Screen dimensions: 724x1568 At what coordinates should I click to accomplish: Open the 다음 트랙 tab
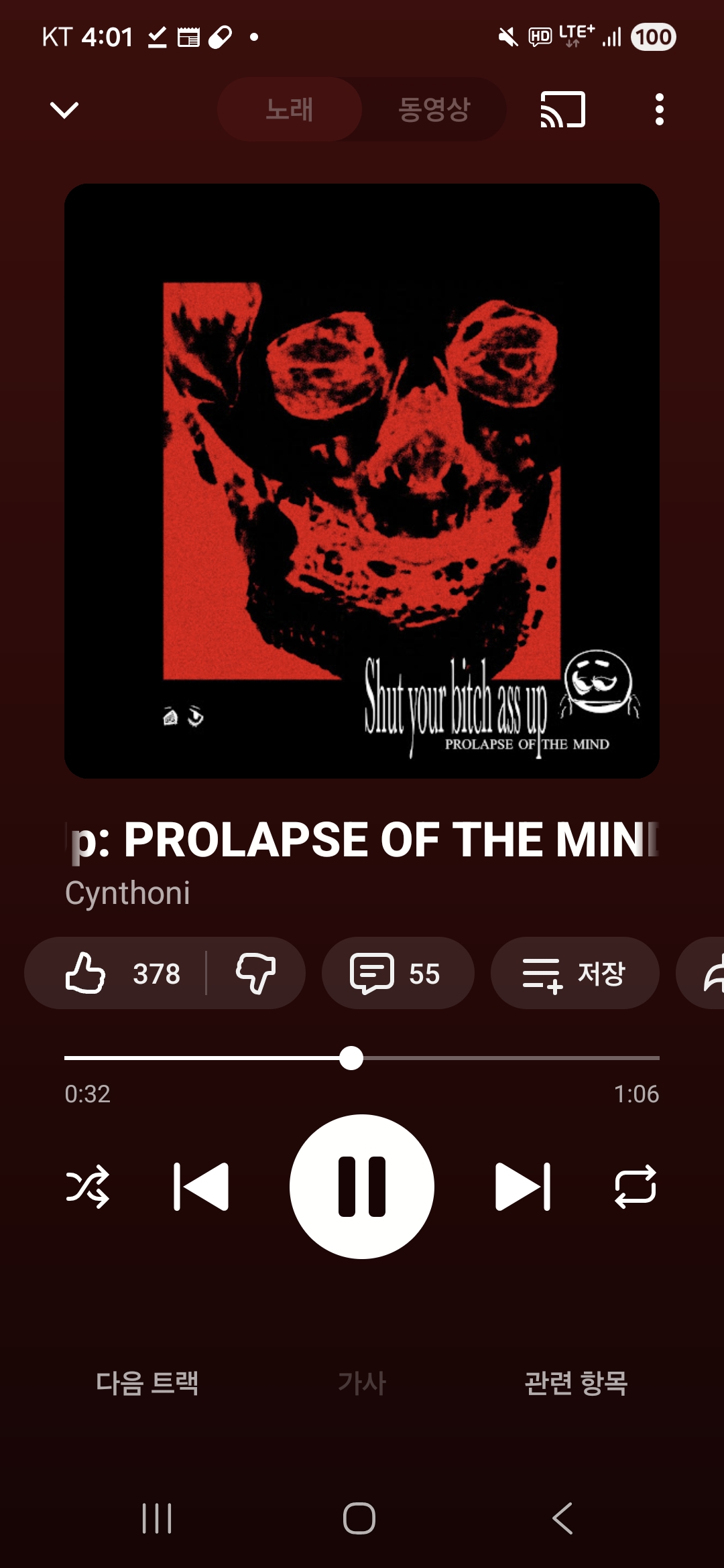(147, 1383)
